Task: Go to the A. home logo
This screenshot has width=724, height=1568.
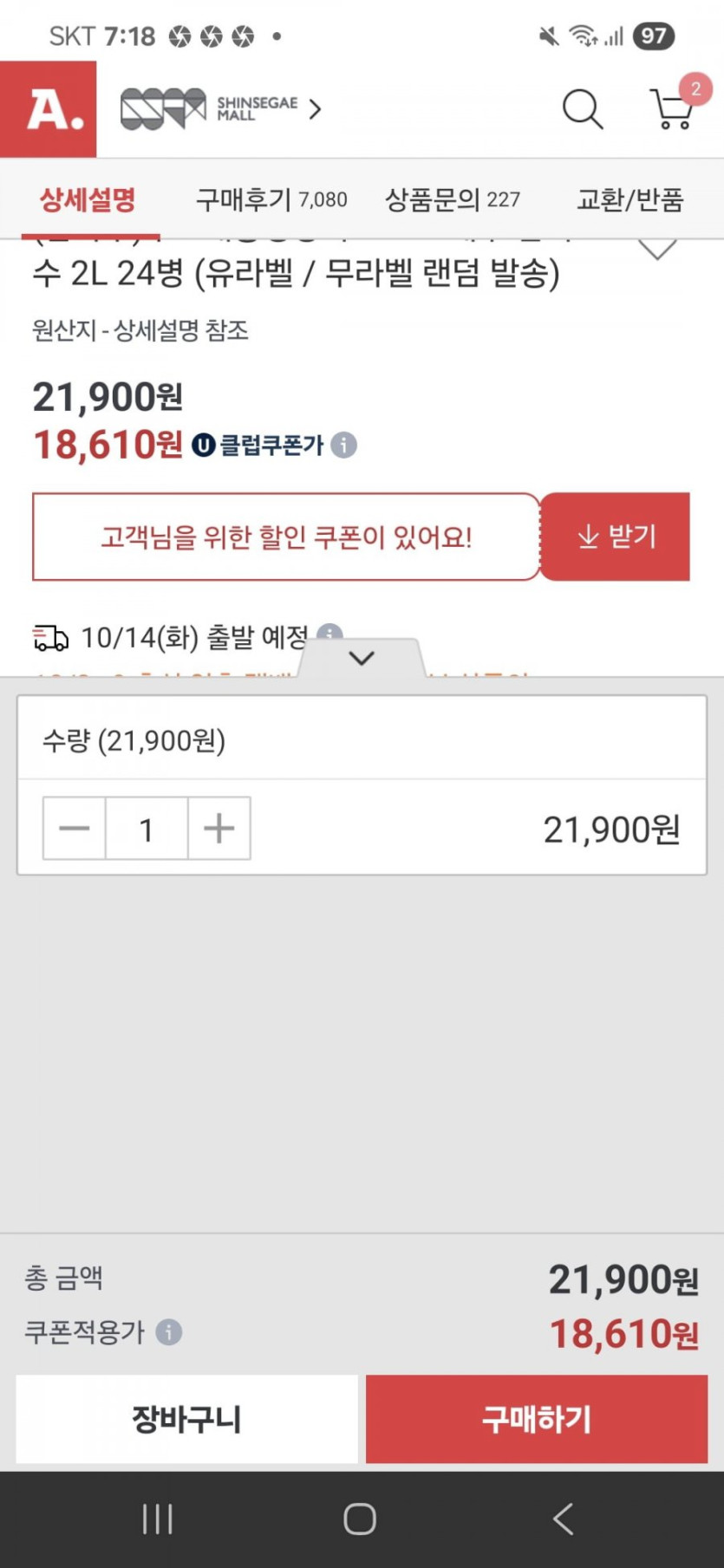Action: coord(49,109)
